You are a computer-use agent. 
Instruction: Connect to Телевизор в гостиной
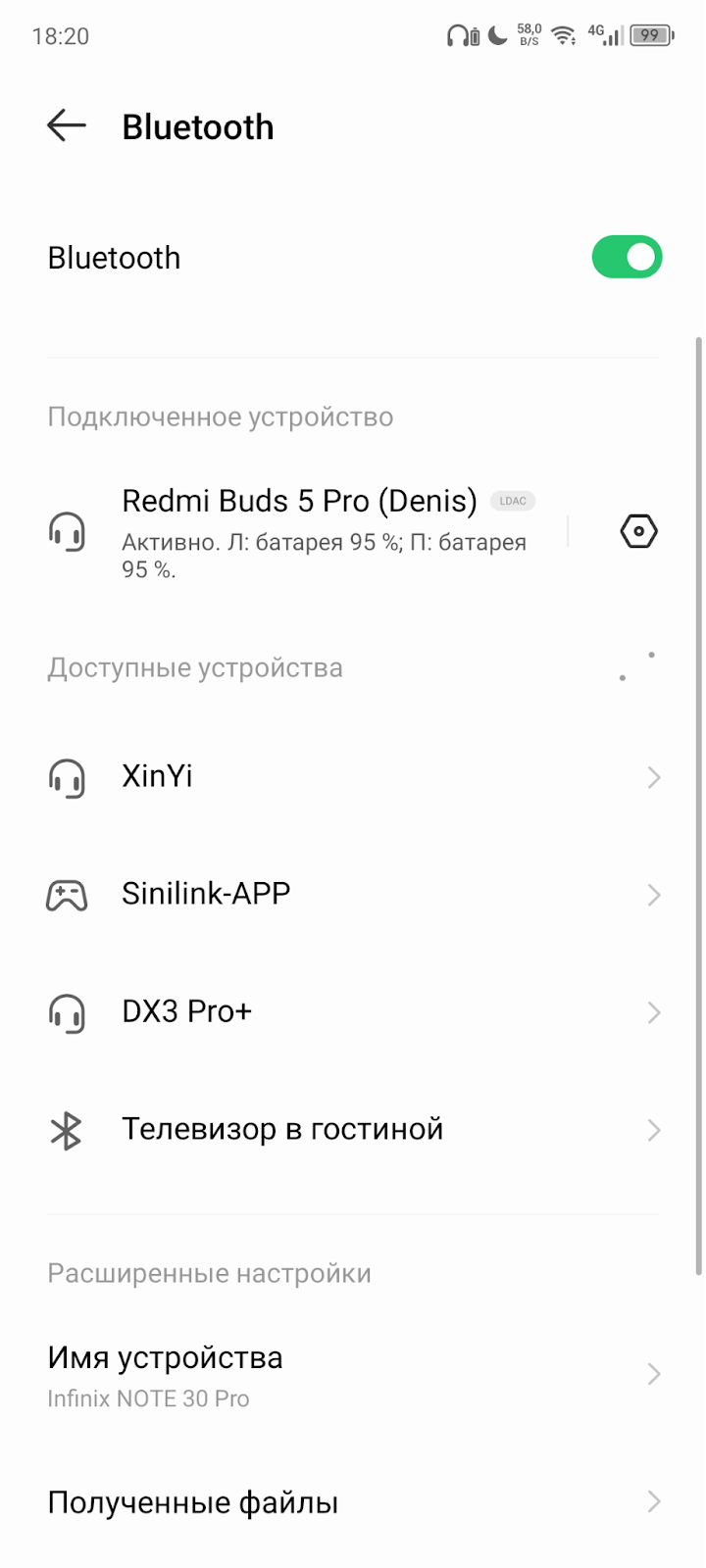[x=353, y=1130]
